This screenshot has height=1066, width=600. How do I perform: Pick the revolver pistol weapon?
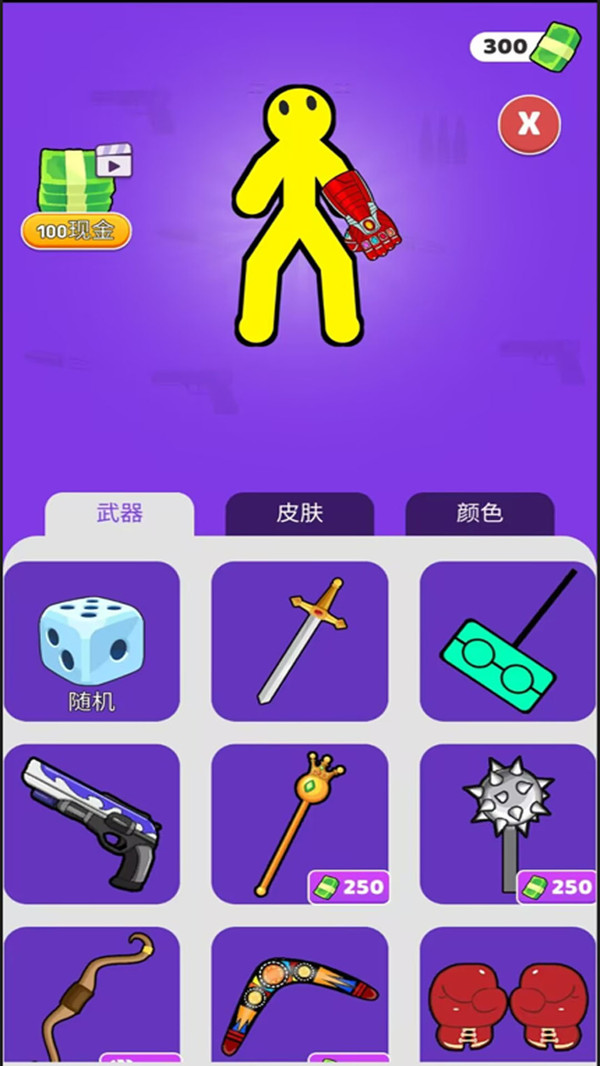click(92, 824)
